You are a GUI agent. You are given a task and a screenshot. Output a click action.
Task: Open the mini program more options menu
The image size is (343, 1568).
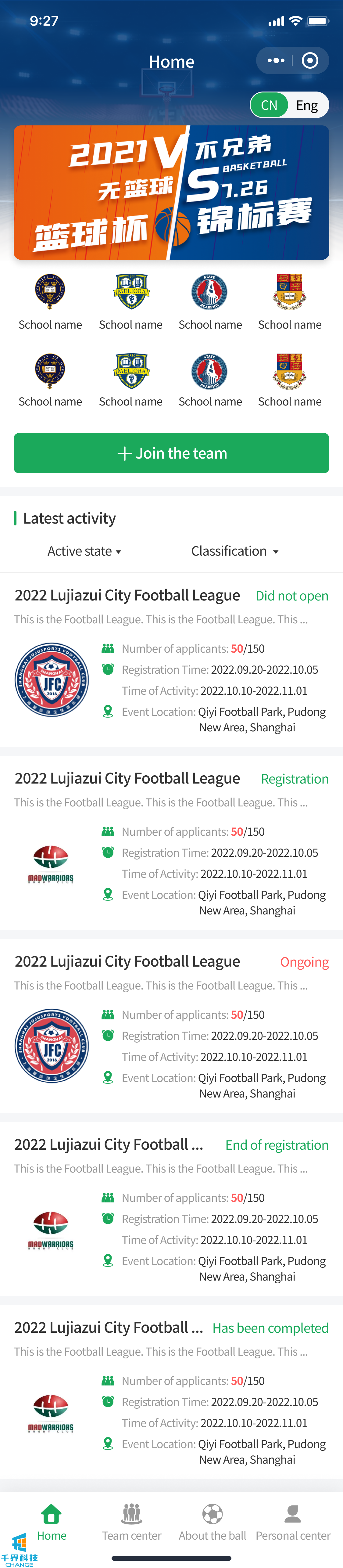(x=276, y=61)
